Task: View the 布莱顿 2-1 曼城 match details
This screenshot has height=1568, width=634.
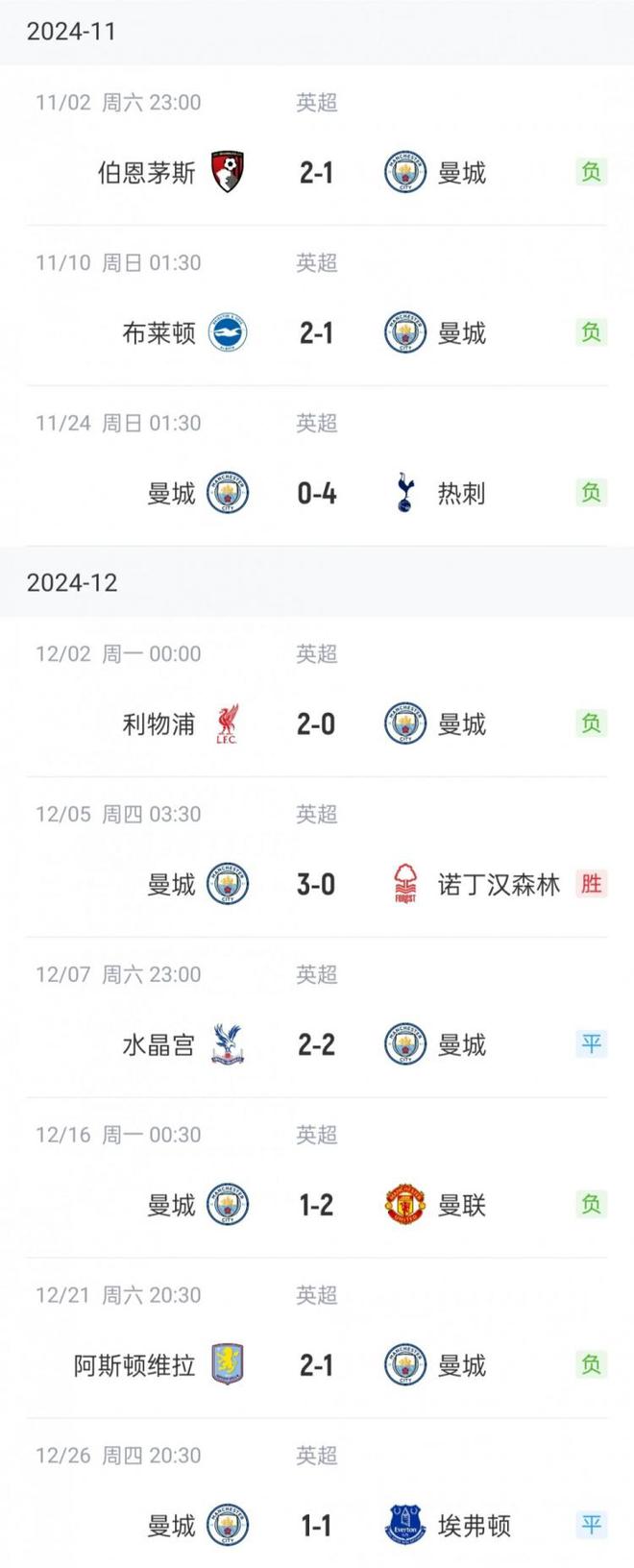Action: (x=316, y=333)
